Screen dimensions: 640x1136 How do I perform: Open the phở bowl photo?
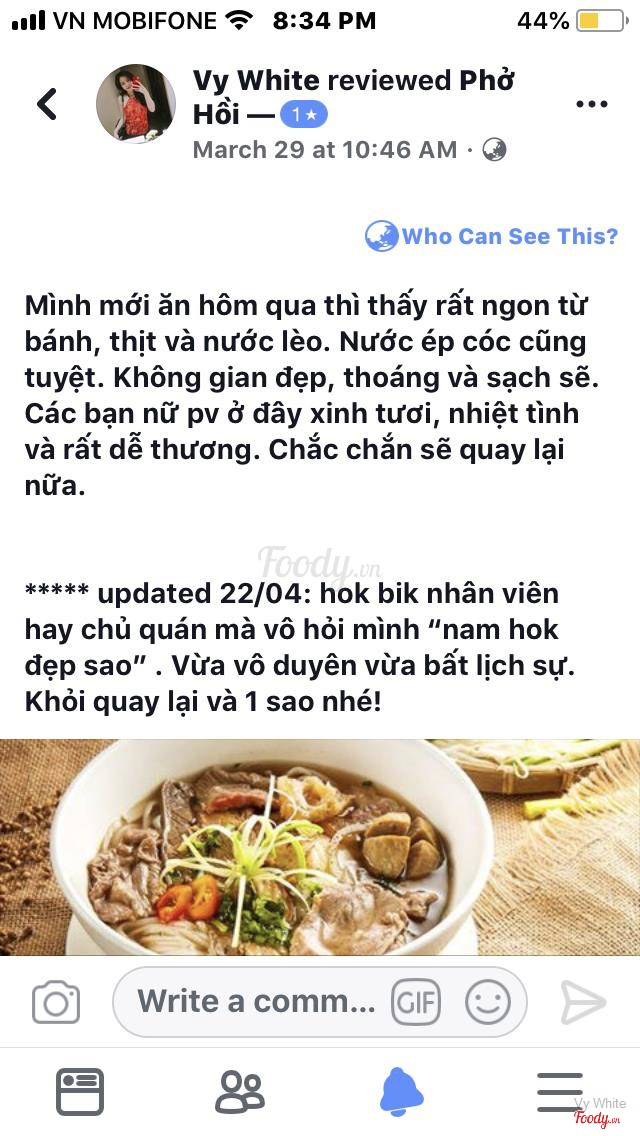320,847
